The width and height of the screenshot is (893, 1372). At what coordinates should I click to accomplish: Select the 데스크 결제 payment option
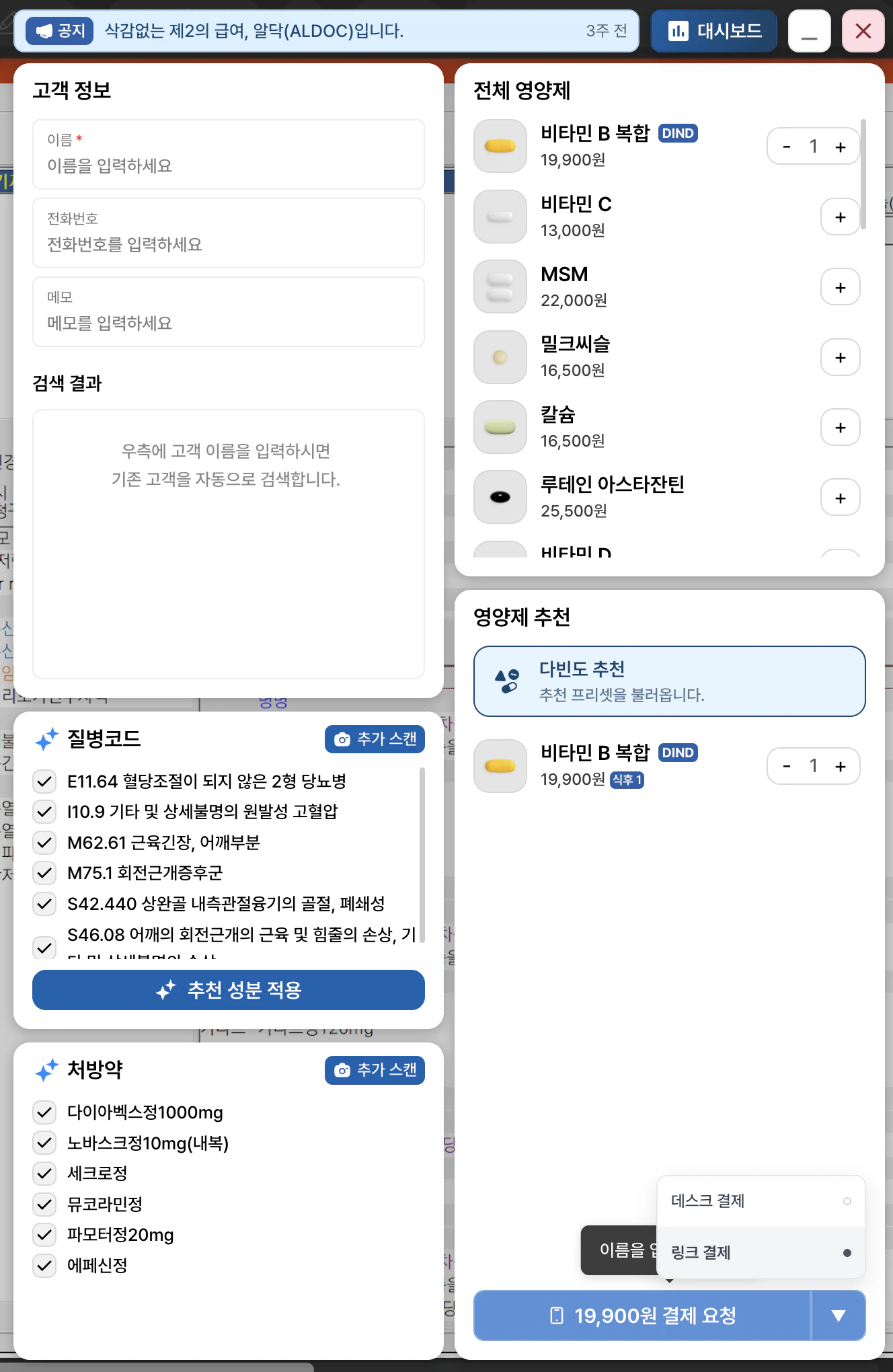pos(760,1201)
